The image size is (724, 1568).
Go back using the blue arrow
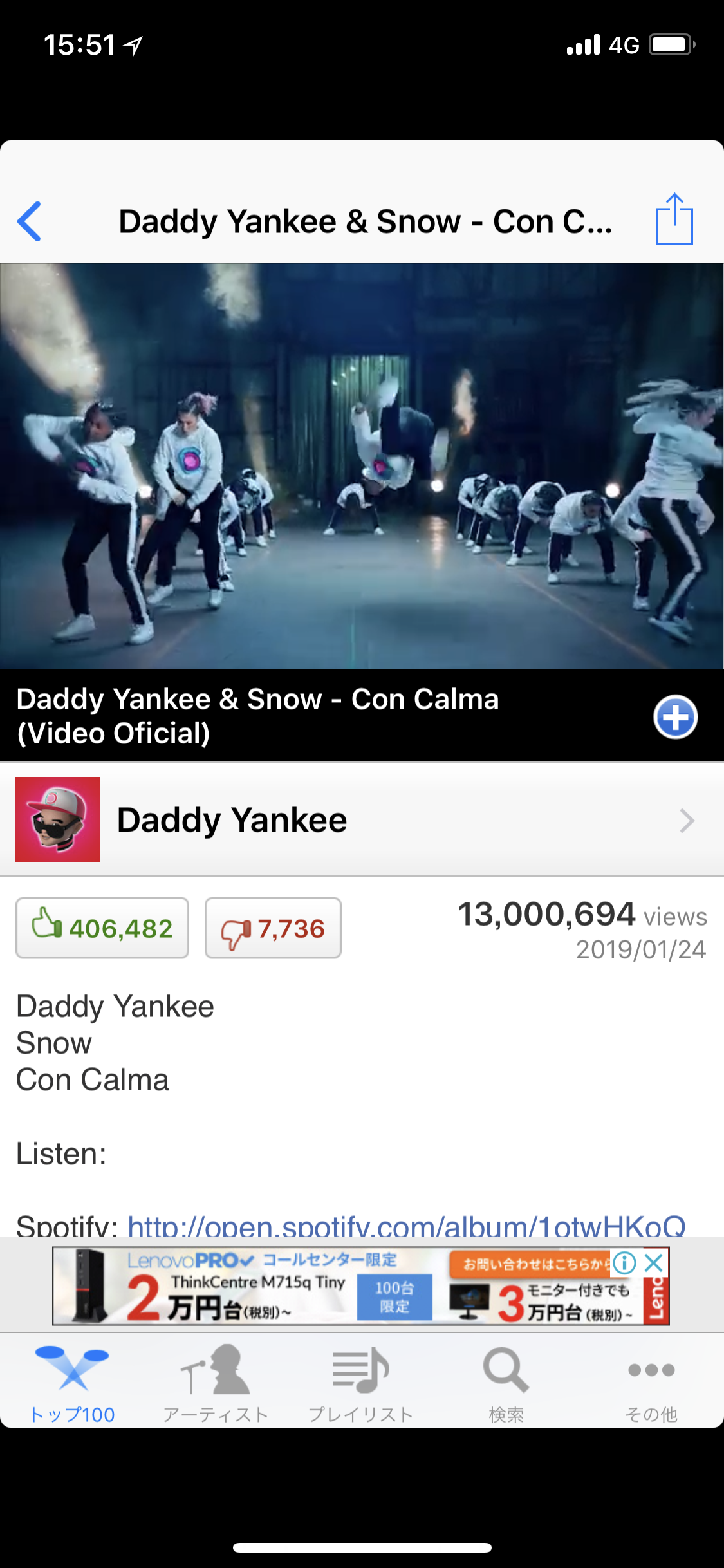click(x=30, y=221)
